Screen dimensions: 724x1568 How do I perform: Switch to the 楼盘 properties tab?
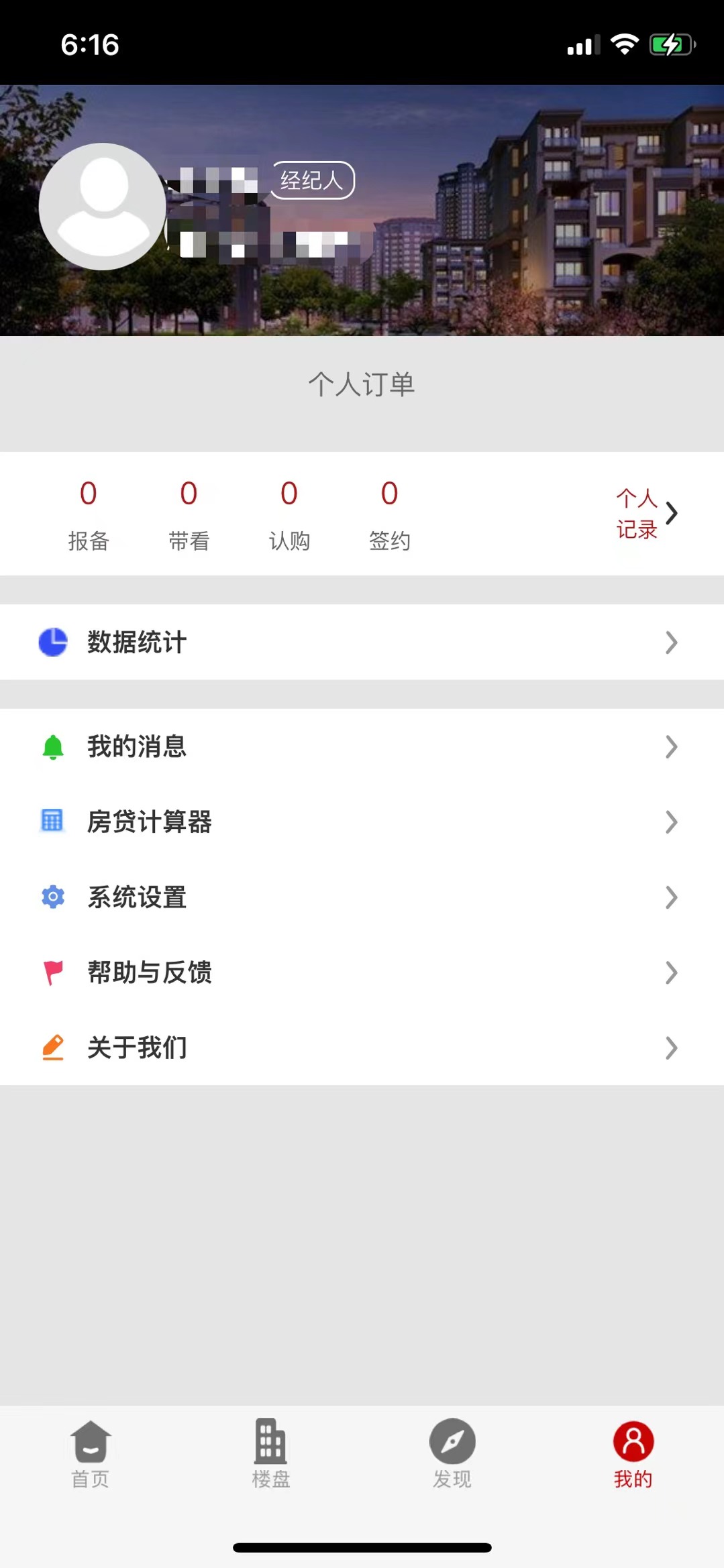271,1454
